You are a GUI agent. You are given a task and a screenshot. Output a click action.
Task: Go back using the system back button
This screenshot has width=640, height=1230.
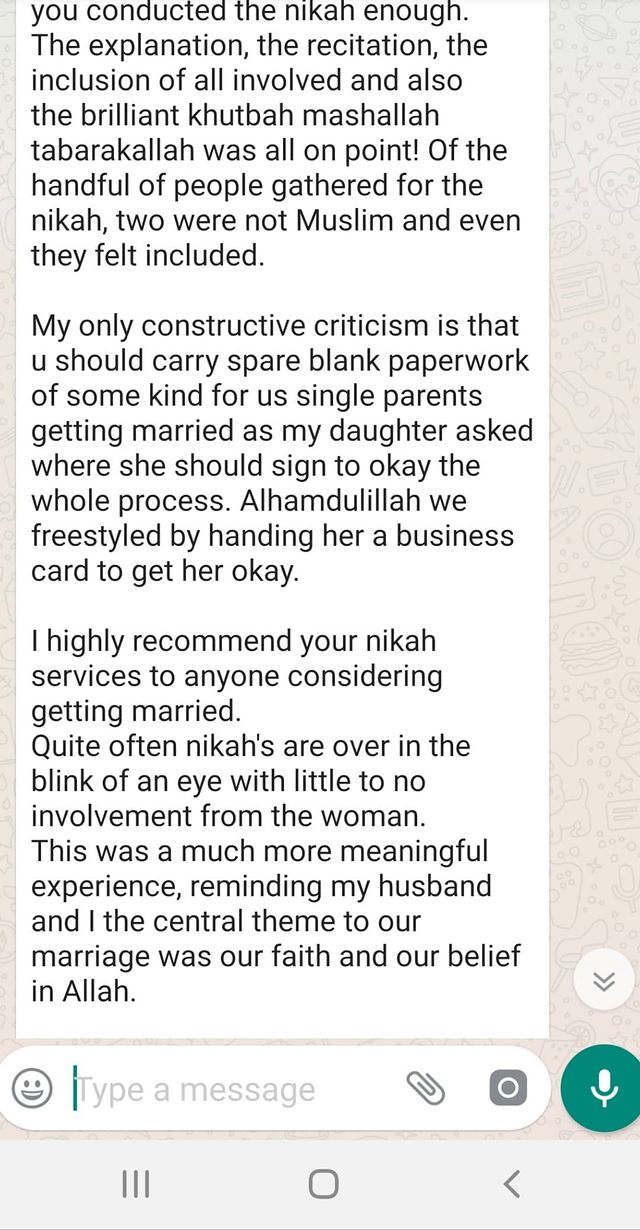tap(511, 1185)
